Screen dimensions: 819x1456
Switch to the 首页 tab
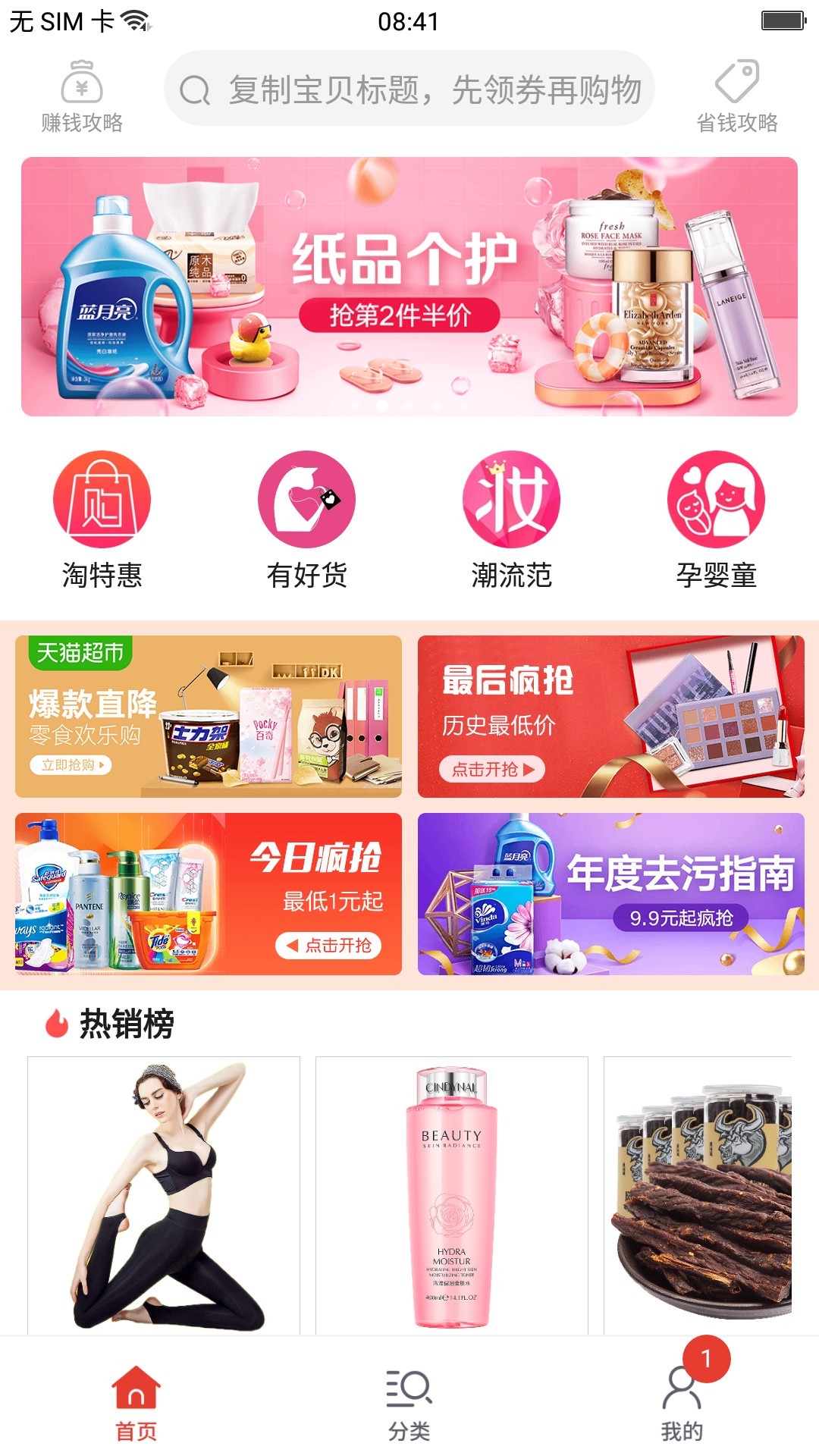tap(136, 1401)
